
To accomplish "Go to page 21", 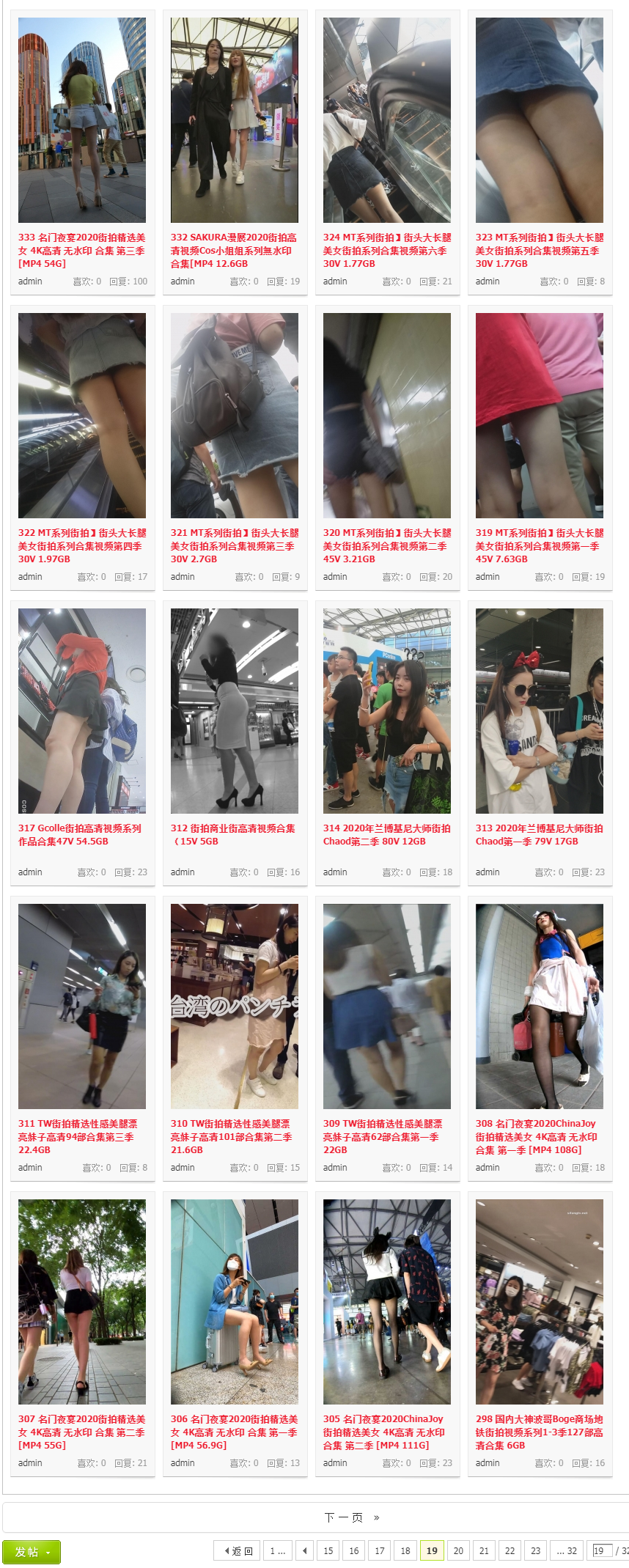I will tap(484, 1551).
